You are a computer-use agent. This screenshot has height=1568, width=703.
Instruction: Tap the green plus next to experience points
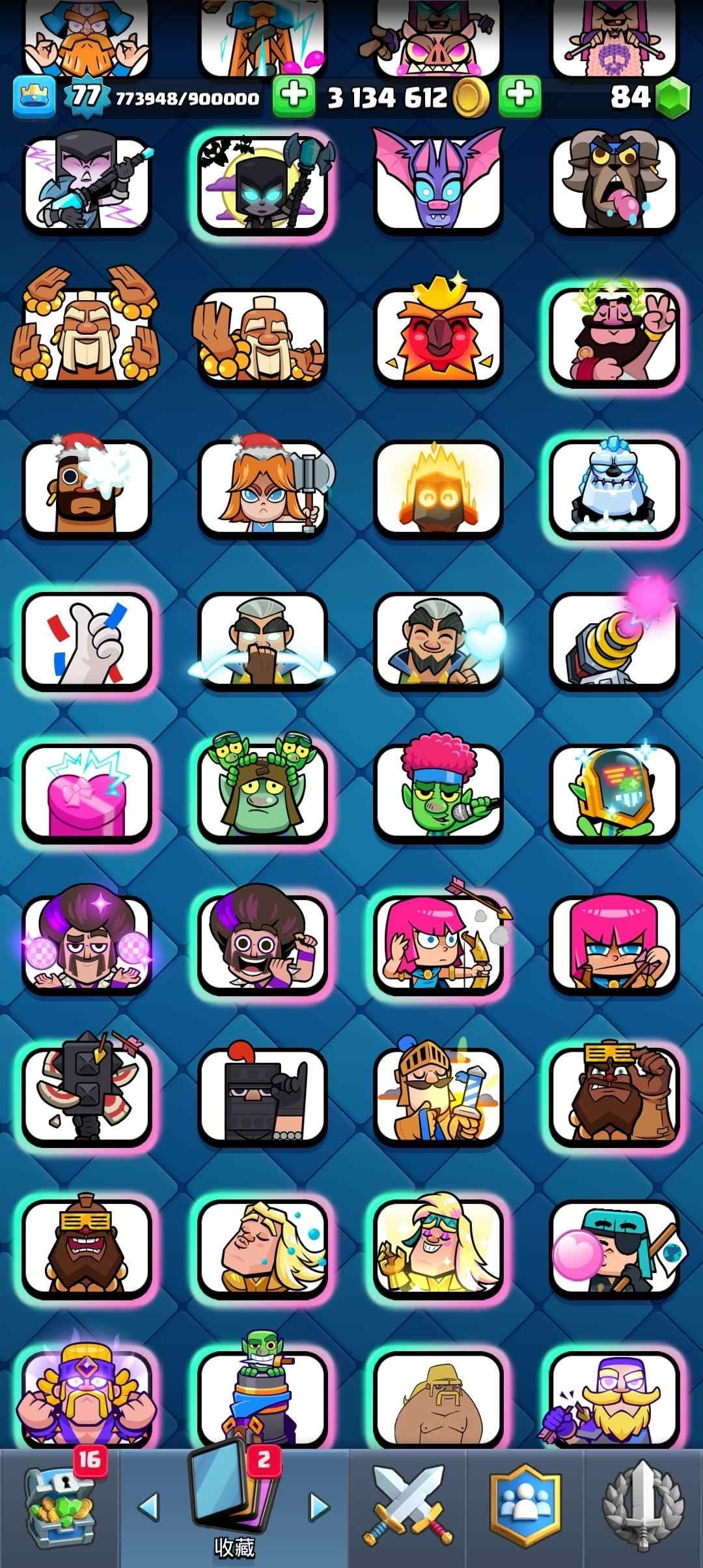pyautogui.click(x=294, y=96)
